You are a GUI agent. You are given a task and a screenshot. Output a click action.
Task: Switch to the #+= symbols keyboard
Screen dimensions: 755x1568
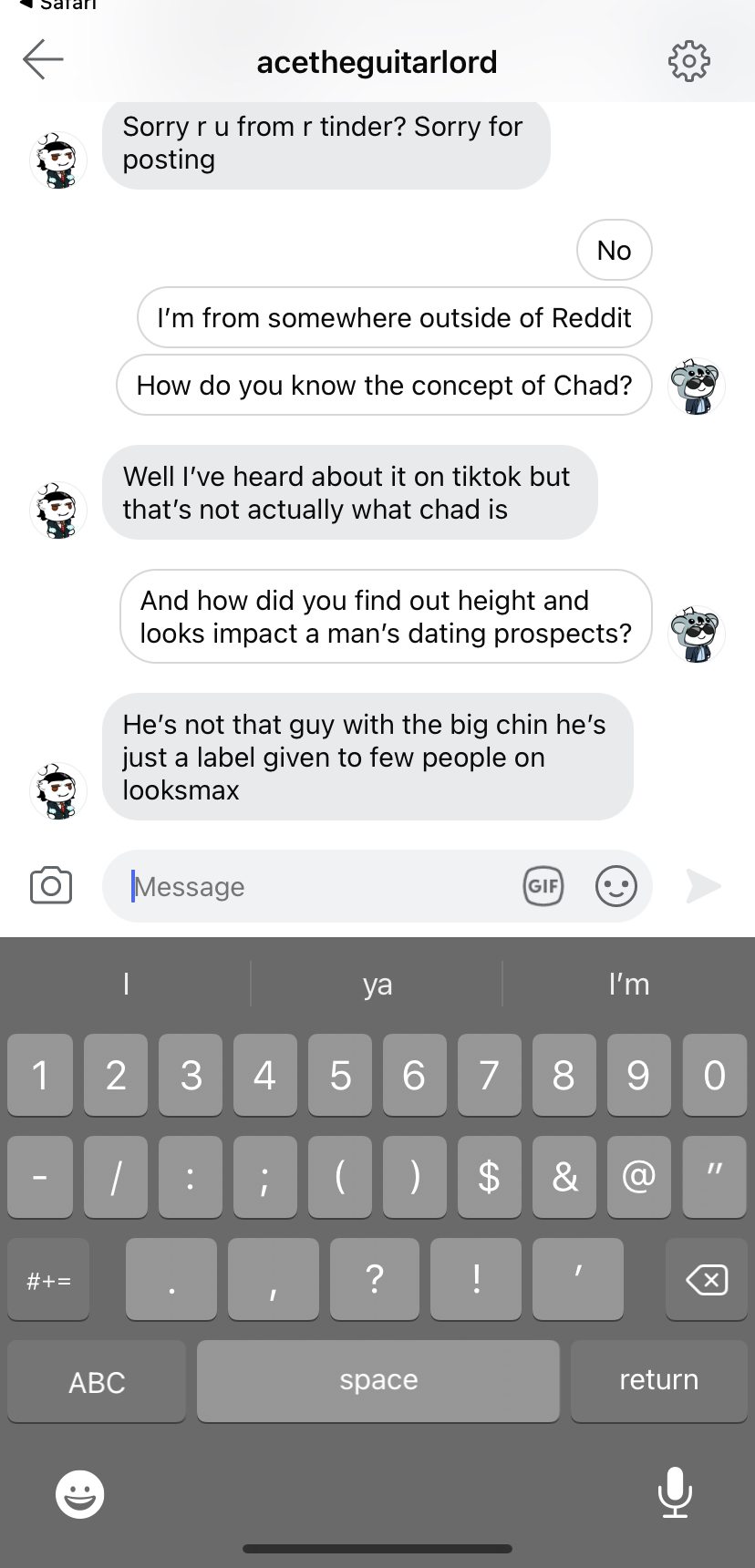click(48, 1279)
